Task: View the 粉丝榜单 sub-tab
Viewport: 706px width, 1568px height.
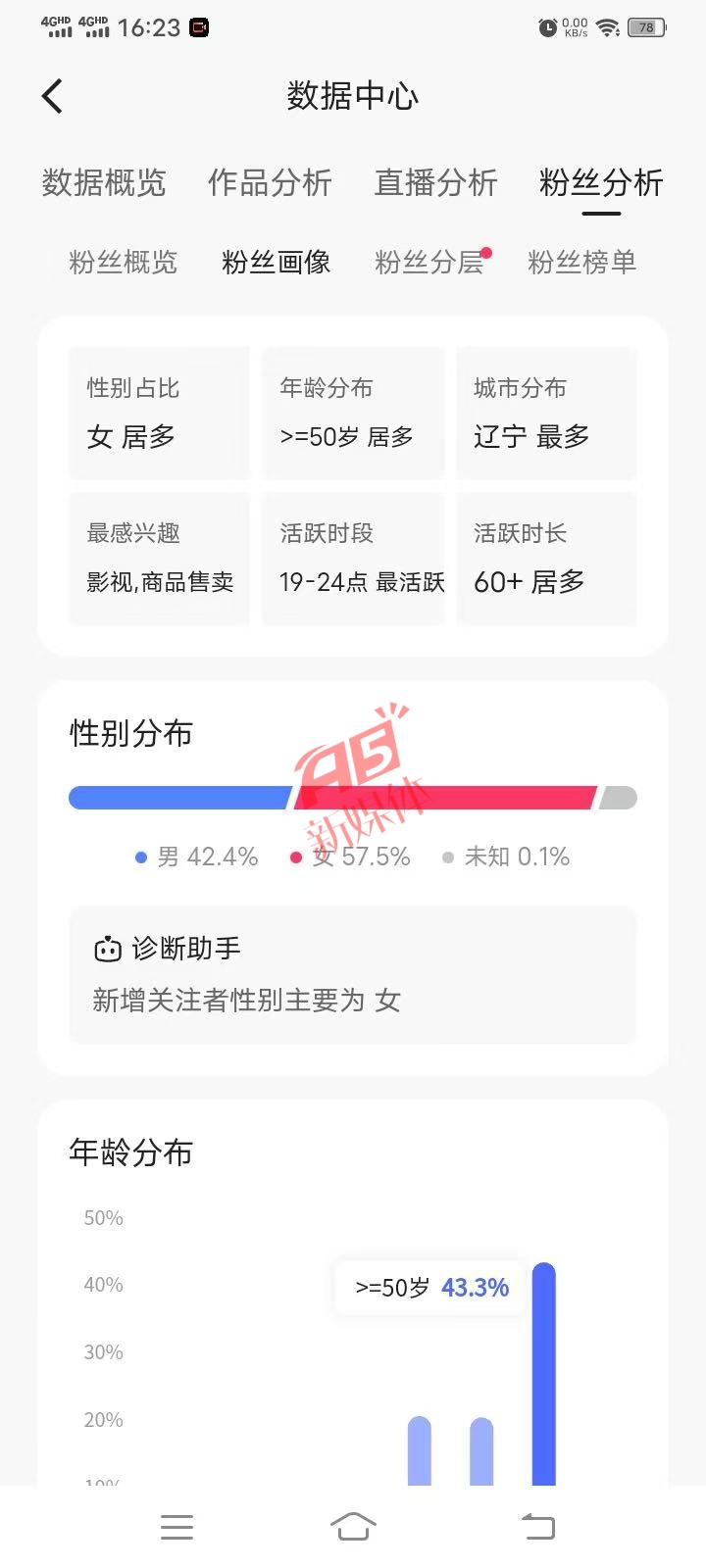Action: 581,263
